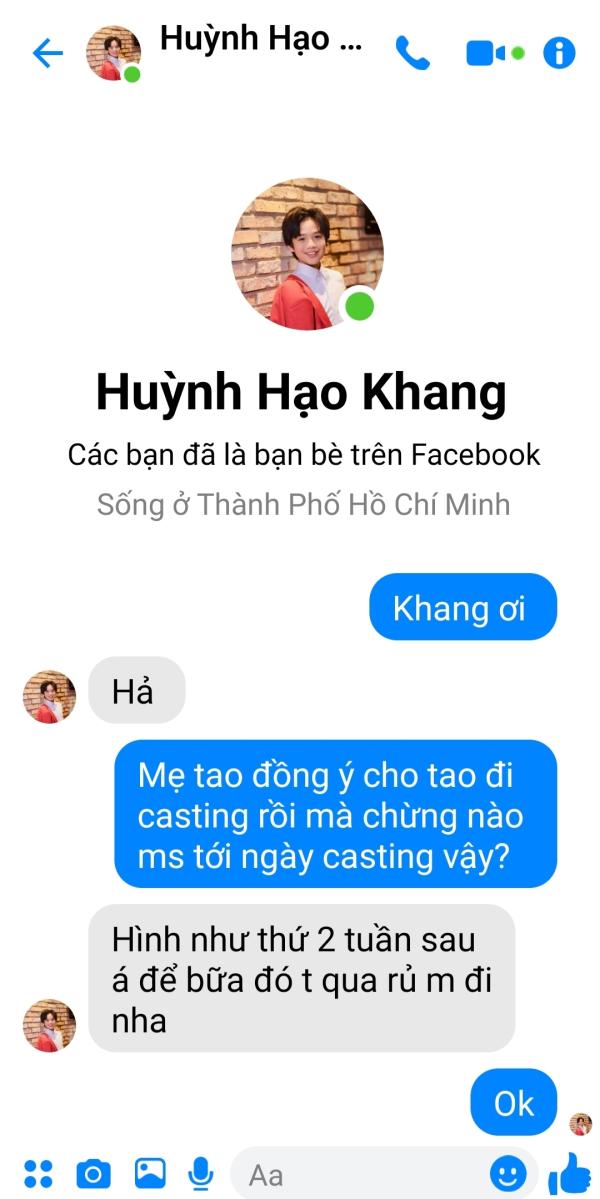Open the camera to take a photo
This screenshot has height=1199, width=600.
coord(94,1172)
